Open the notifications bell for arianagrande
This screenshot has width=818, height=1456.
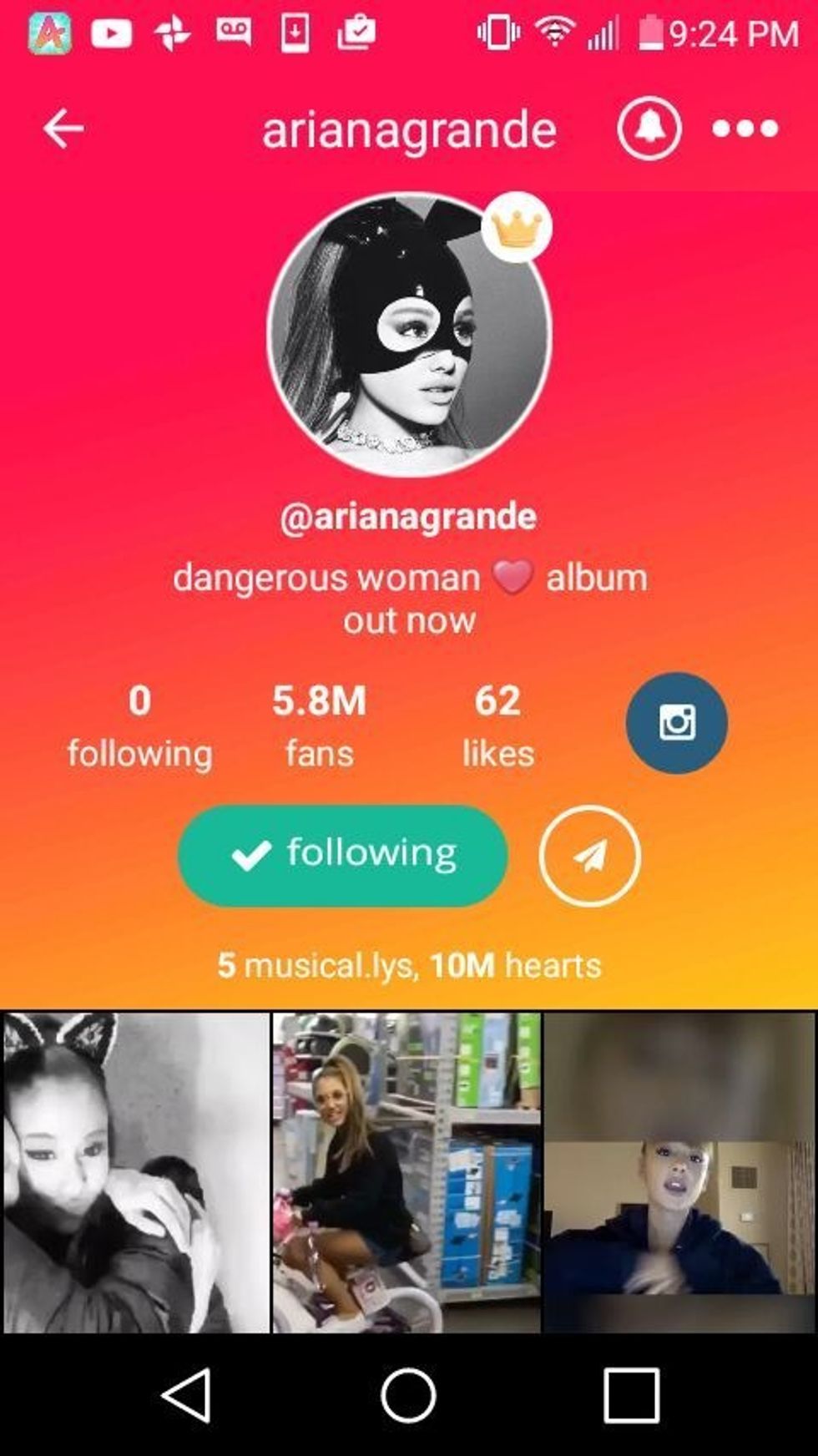pos(649,129)
